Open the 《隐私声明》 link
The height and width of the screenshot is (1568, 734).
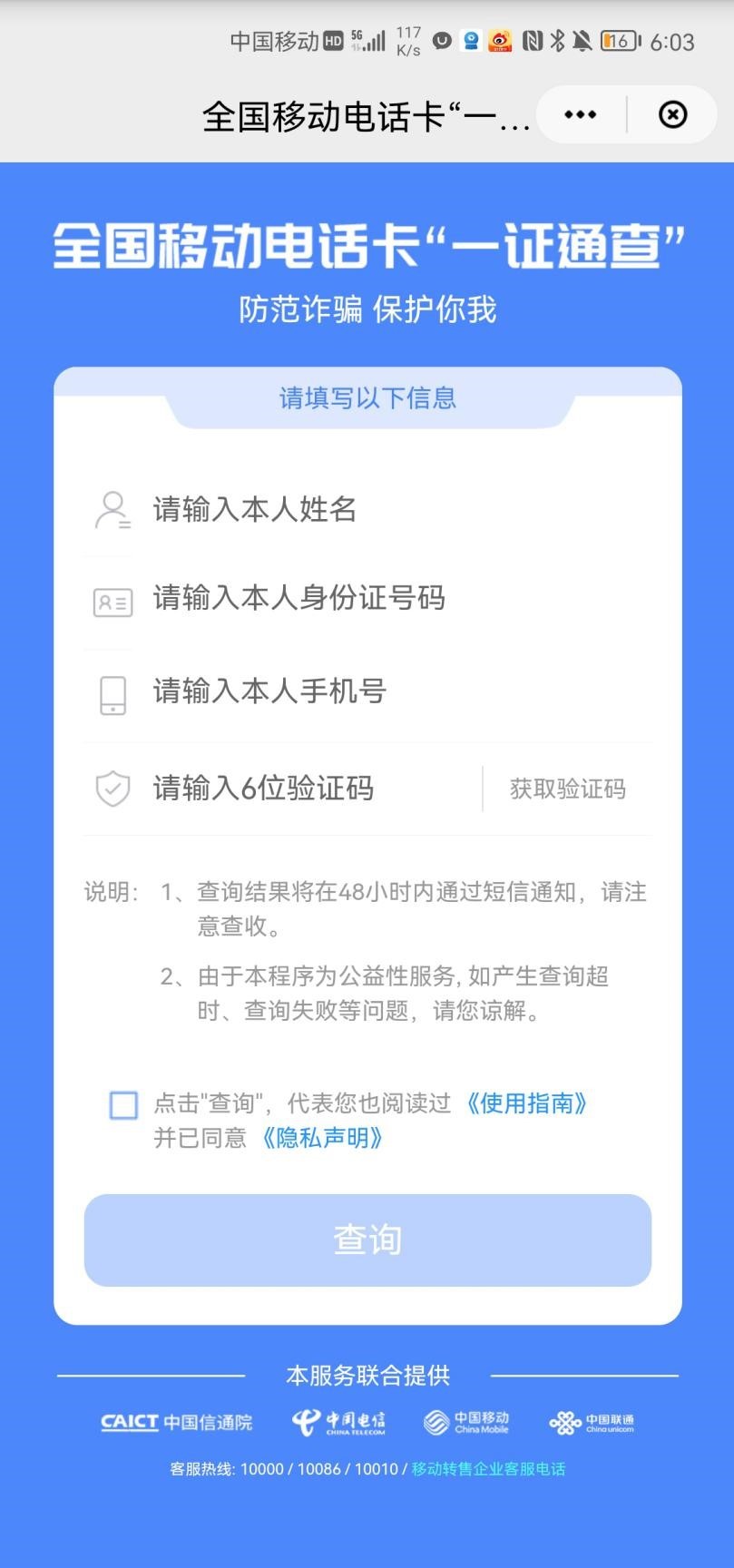(x=322, y=1138)
